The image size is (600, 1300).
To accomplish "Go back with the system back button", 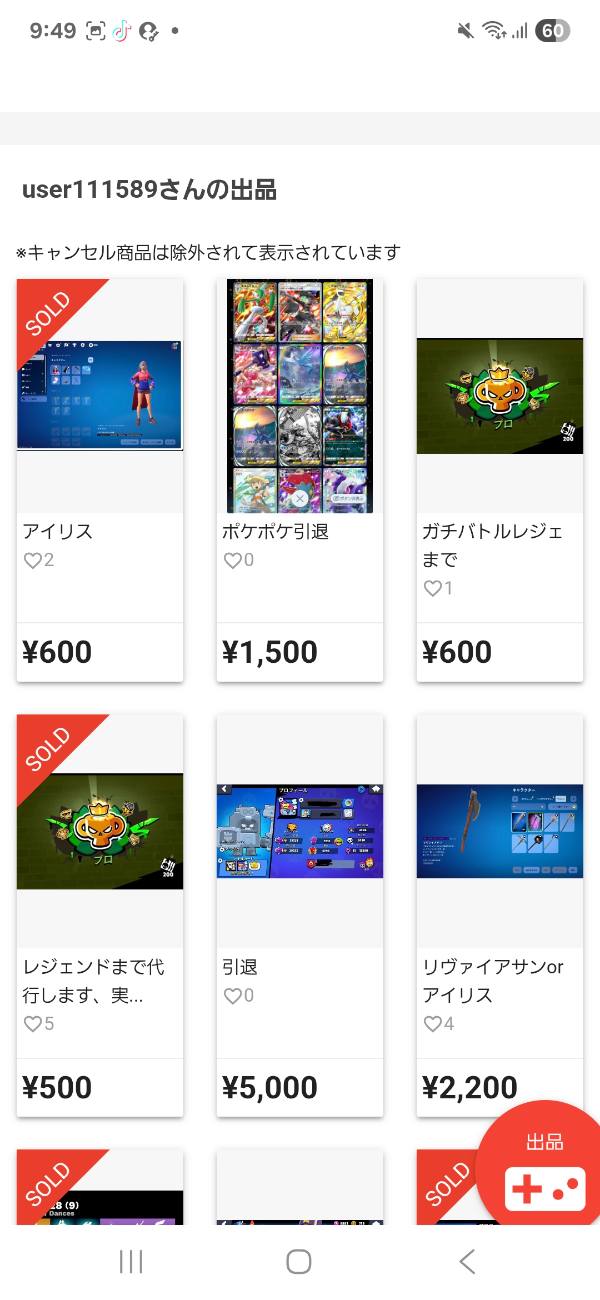I will tap(467, 1262).
